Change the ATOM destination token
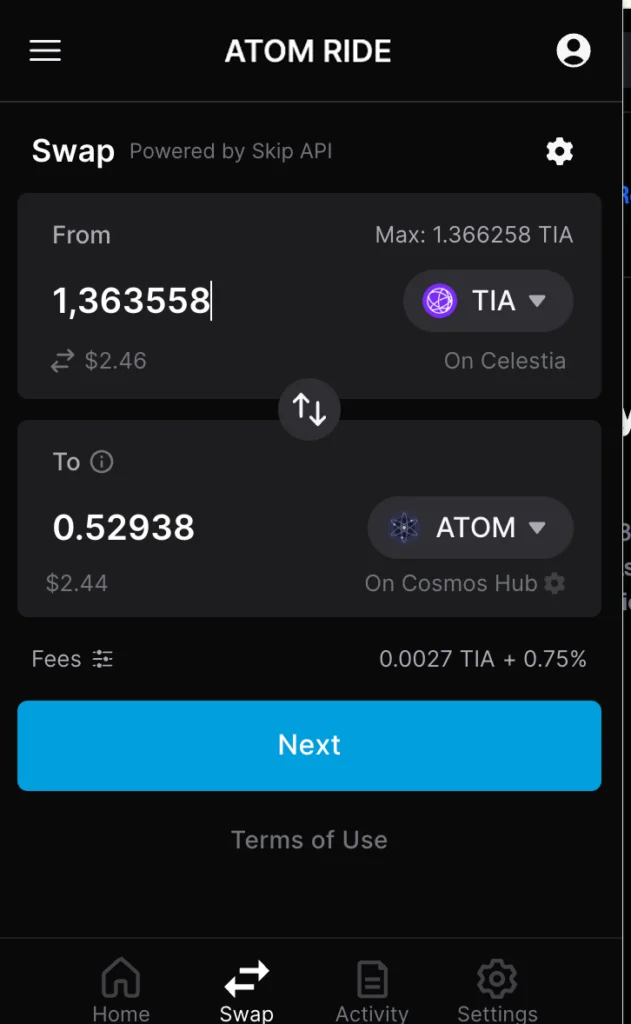Viewport: 631px width, 1024px height. [x=471, y=528]
